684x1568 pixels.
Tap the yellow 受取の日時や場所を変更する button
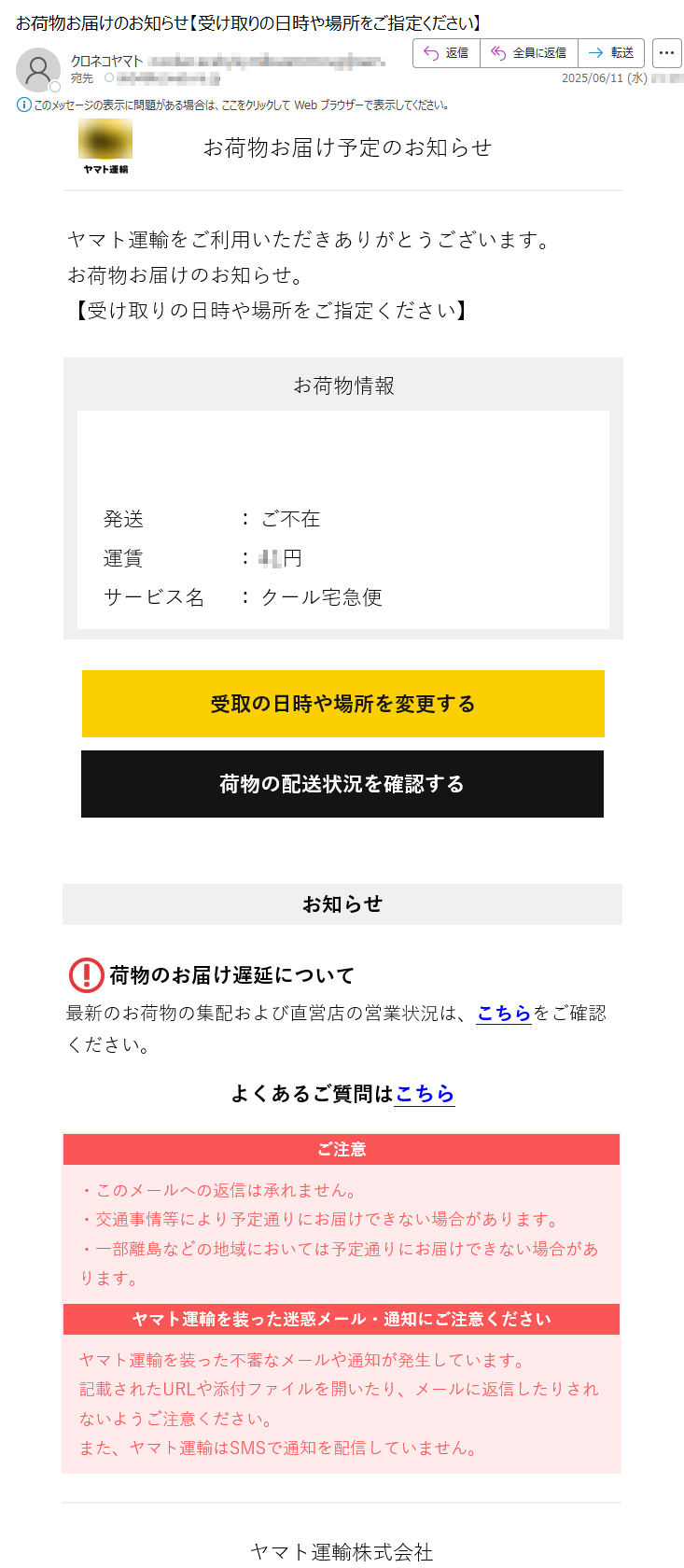pyautogui.click(x=343, y=704)
